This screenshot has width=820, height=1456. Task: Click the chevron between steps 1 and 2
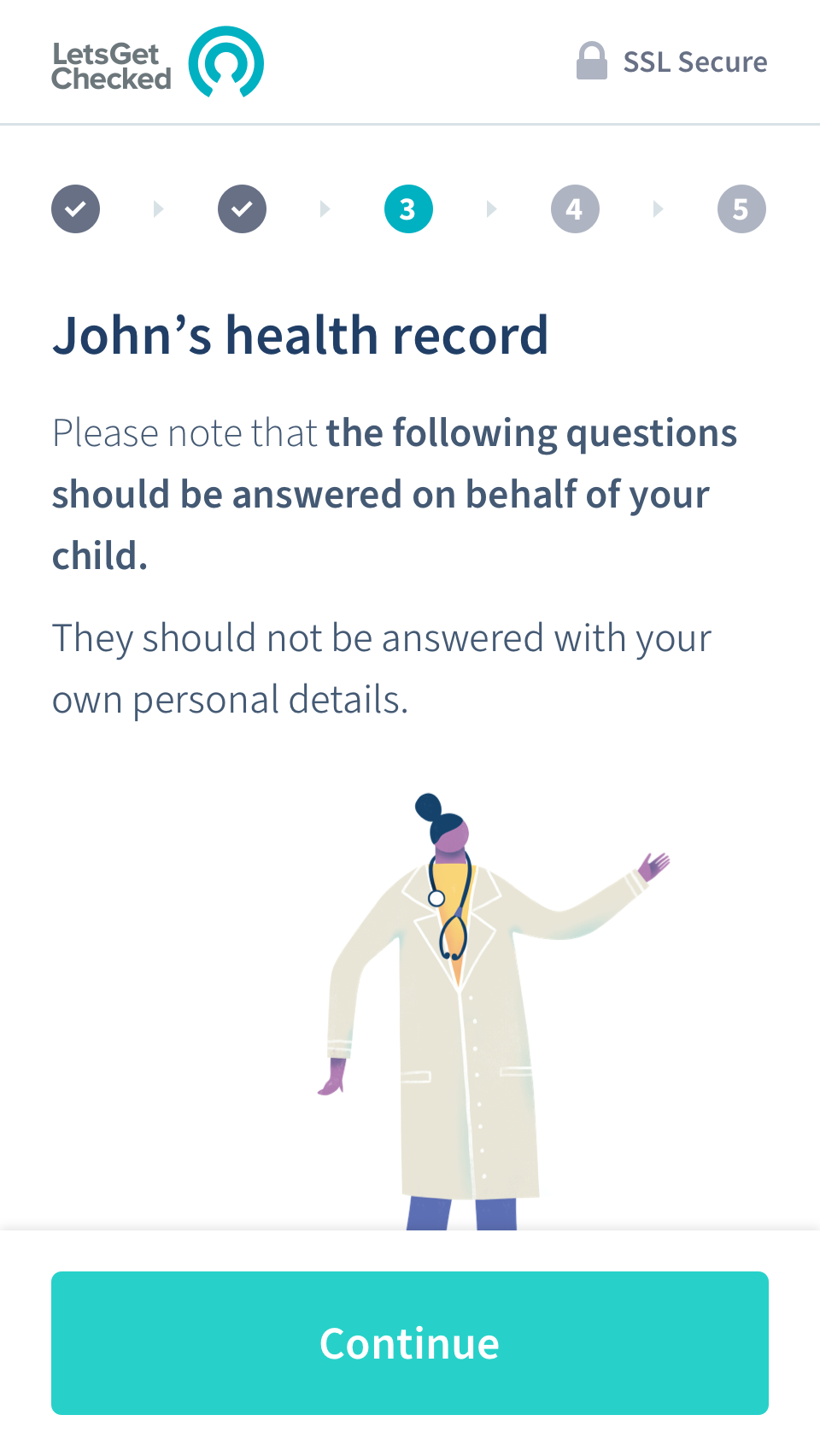point(159,208)
